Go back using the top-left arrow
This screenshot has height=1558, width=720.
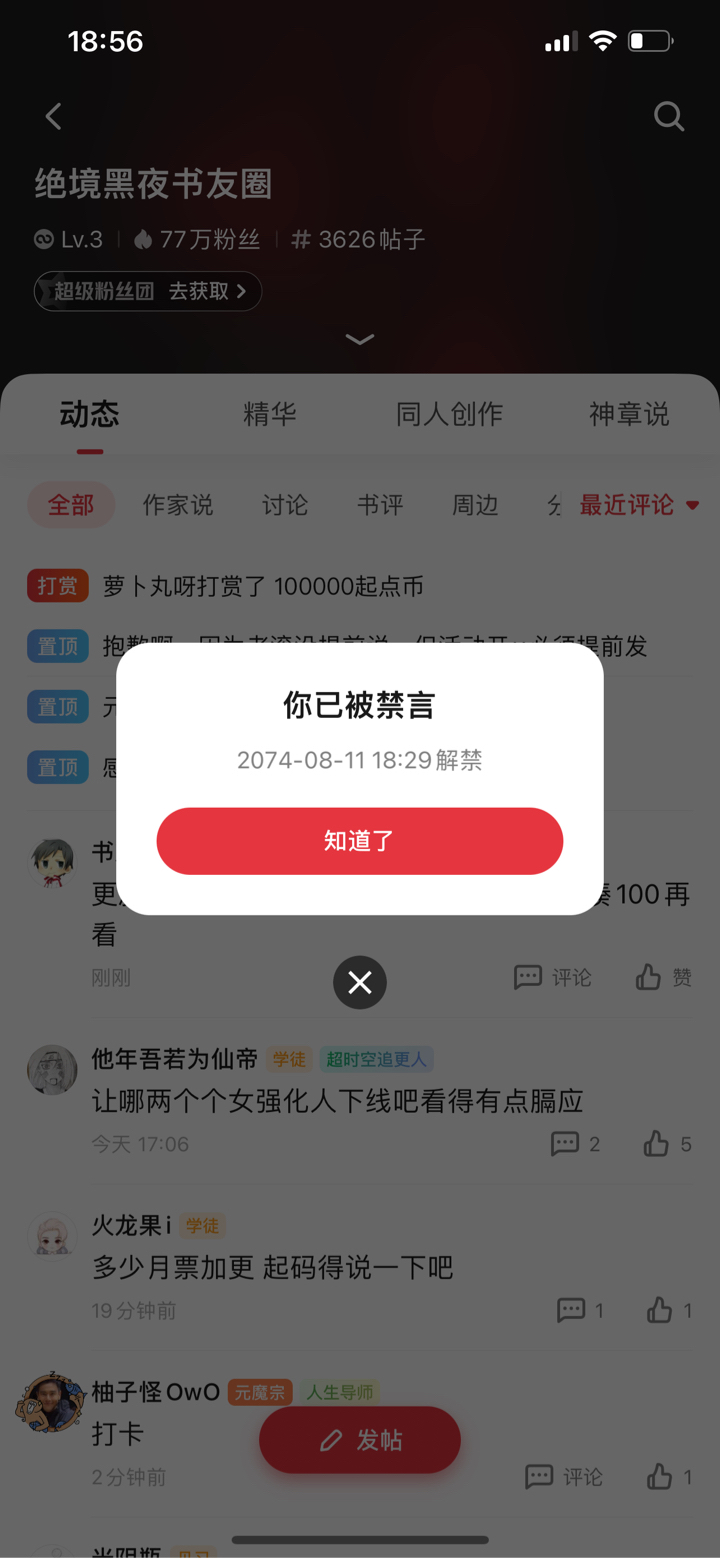tap(54, 117)
